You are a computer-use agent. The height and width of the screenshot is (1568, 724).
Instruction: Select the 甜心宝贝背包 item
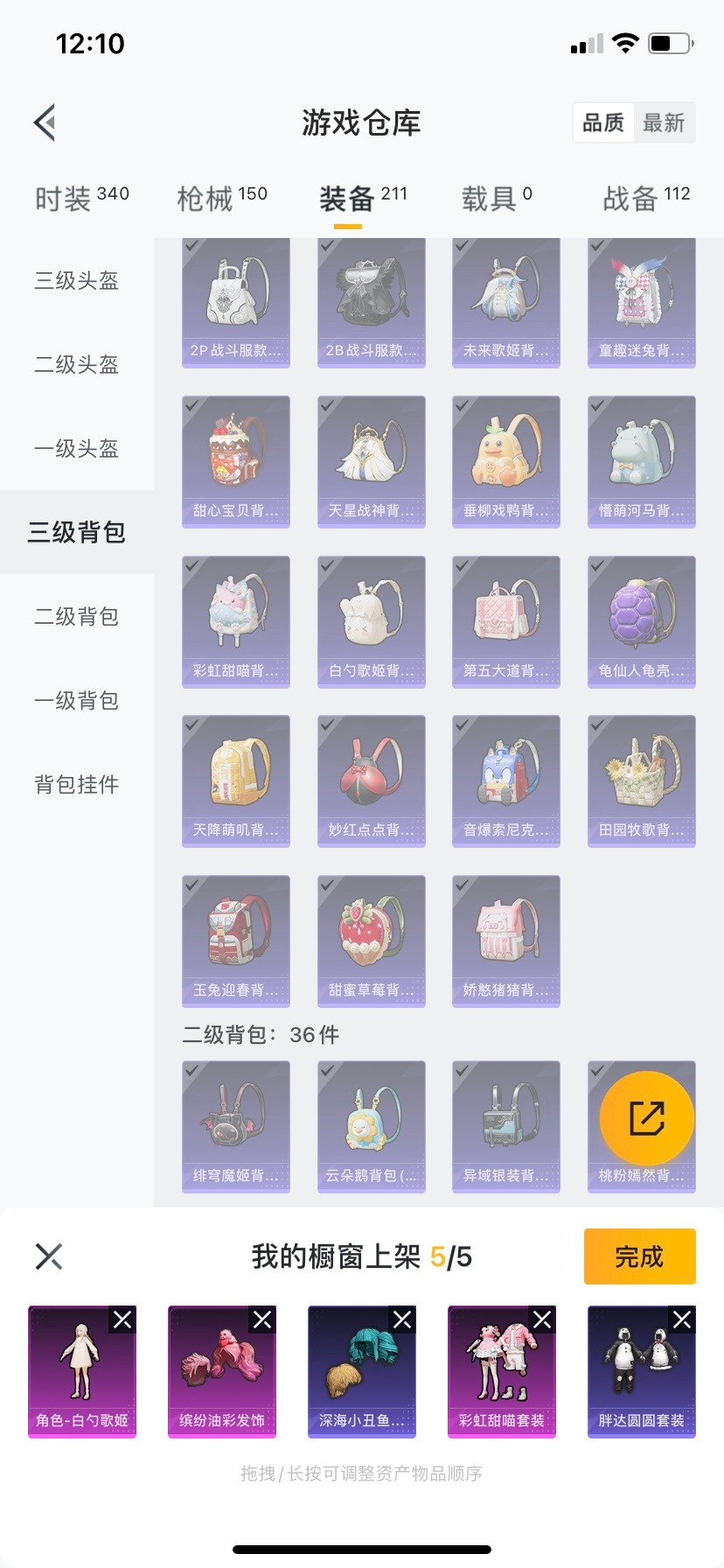[x=236, y=461]
